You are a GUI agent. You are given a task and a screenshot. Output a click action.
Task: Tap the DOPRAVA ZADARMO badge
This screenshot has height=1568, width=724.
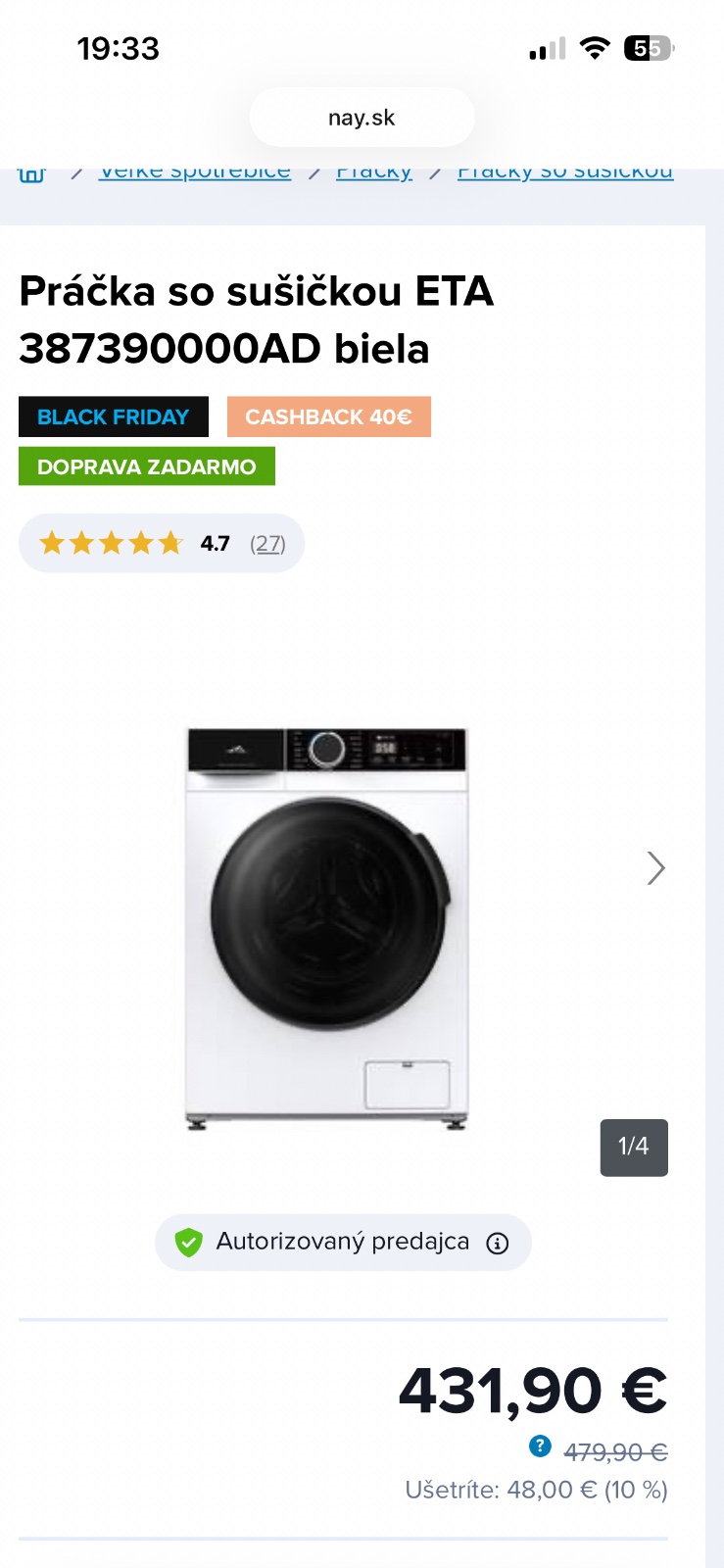click(147, 466)
